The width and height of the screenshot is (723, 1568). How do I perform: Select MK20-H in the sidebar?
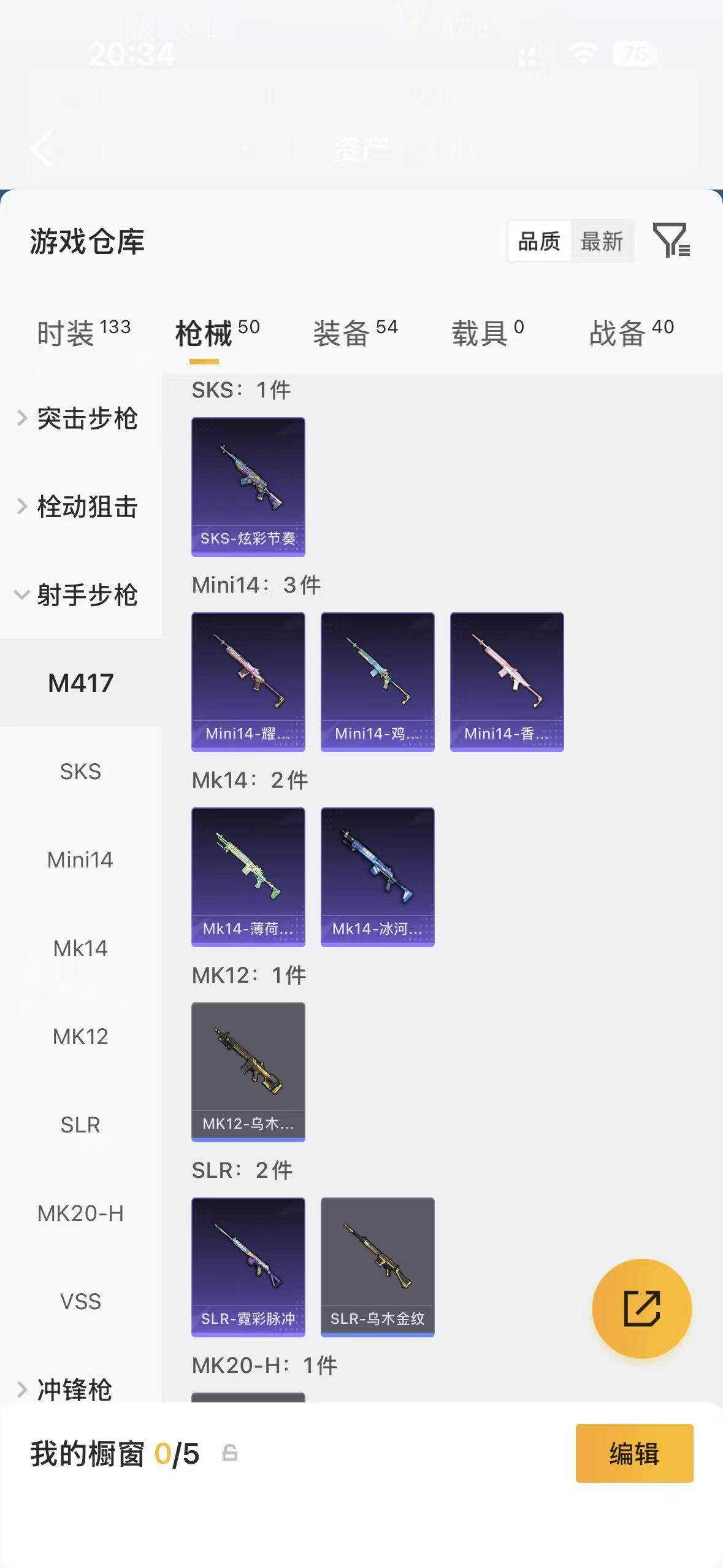pyautogui.click(x=80, y=1213)
